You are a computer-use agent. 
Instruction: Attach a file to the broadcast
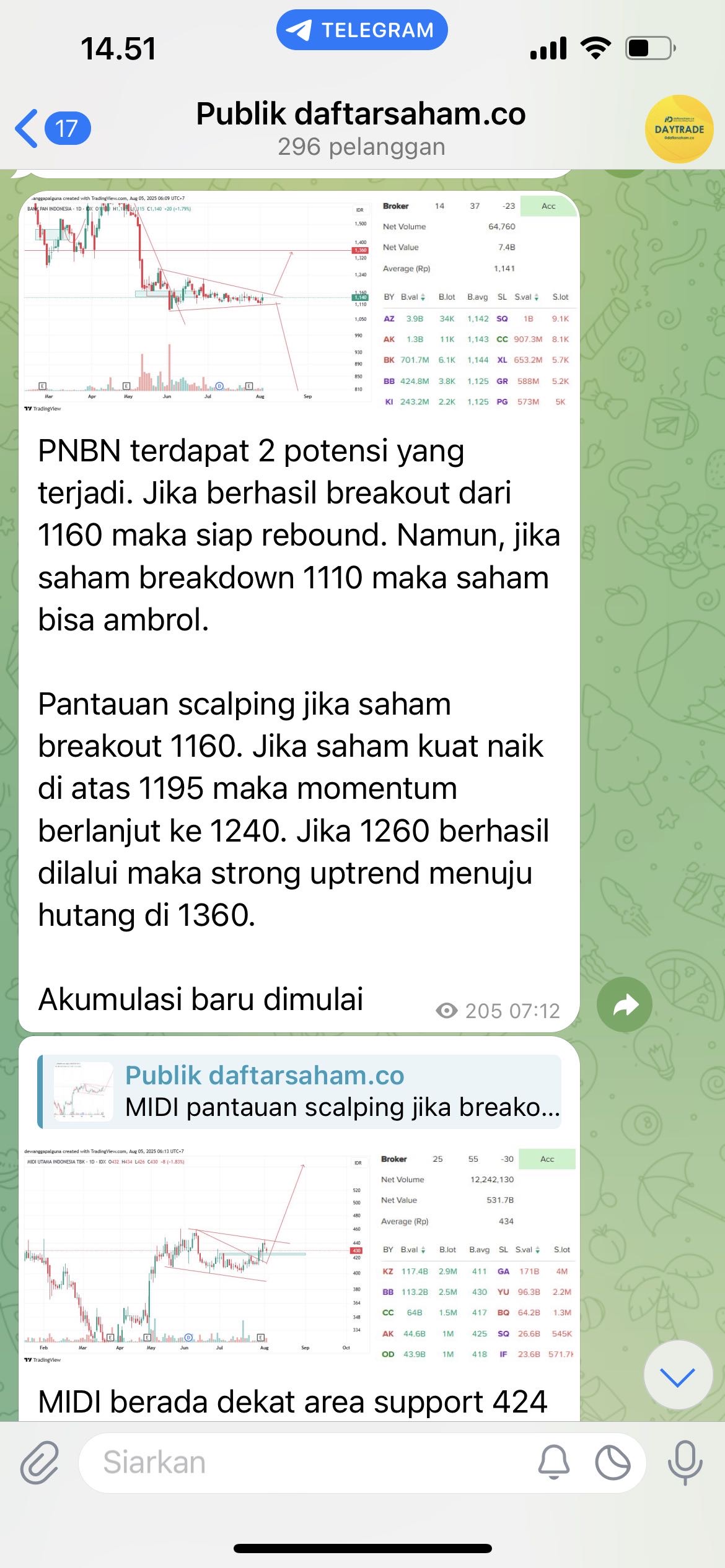click(x=40, y=1462)
